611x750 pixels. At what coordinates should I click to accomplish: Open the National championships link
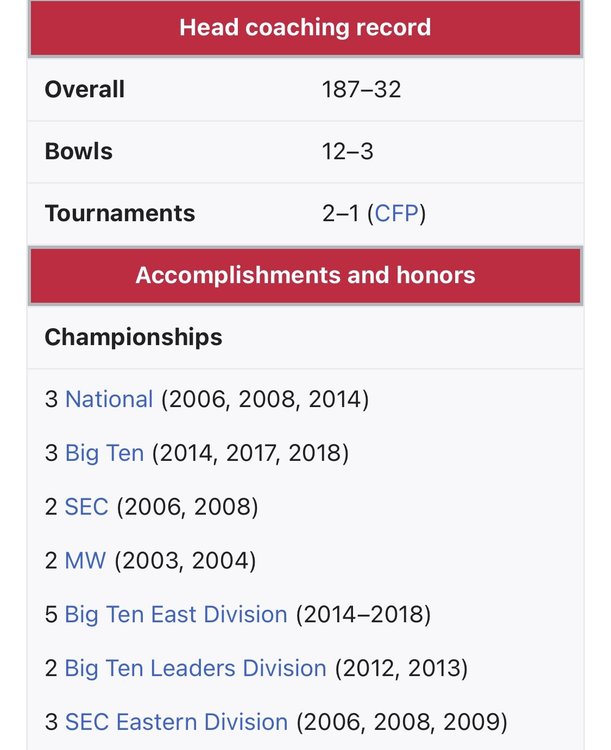pyautogui.click(x=109, y=399)
